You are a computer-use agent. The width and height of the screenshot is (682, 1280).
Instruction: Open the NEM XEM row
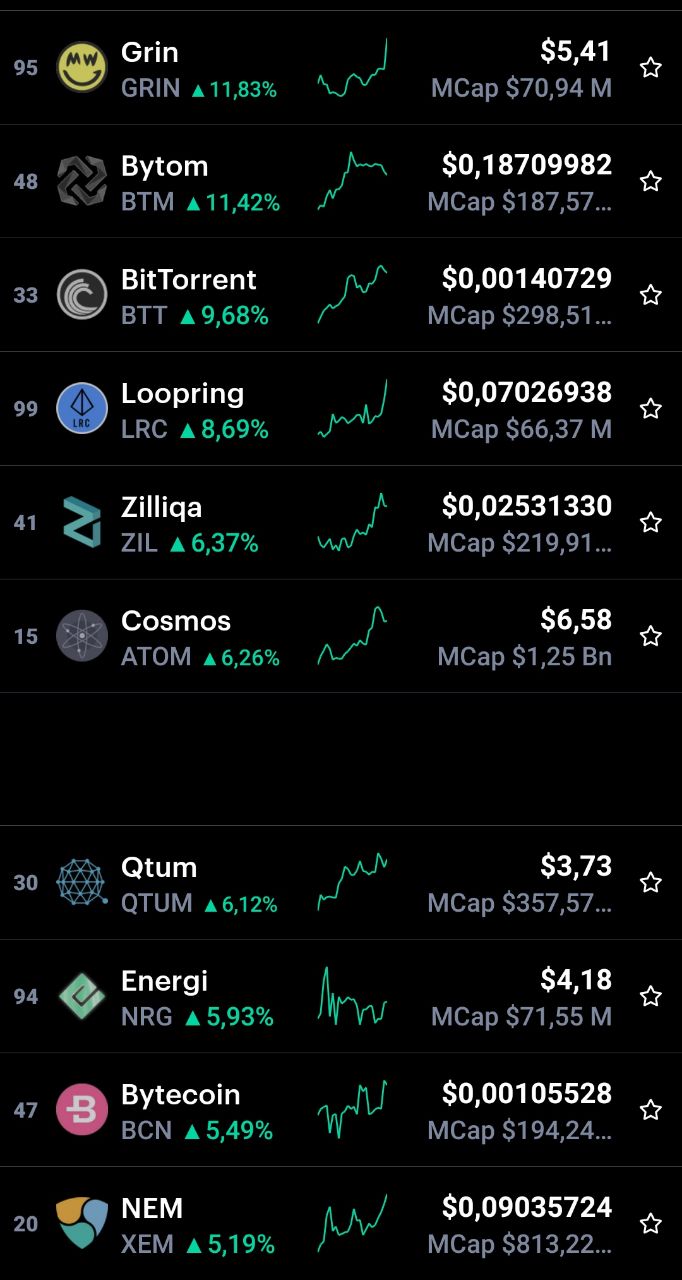[x=341, y=1224]
